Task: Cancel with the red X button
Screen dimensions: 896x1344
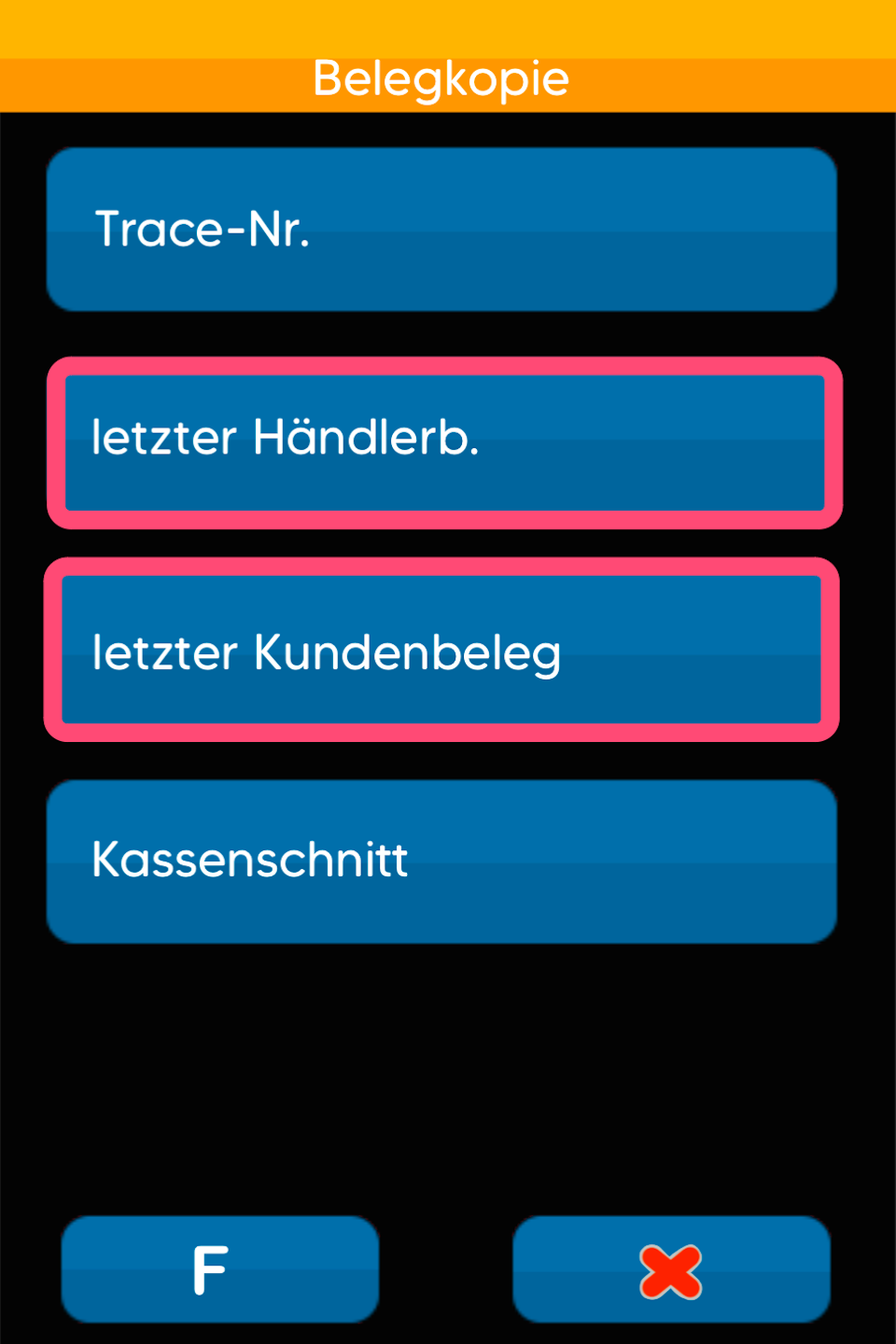Action: (x=671, y=1269)
